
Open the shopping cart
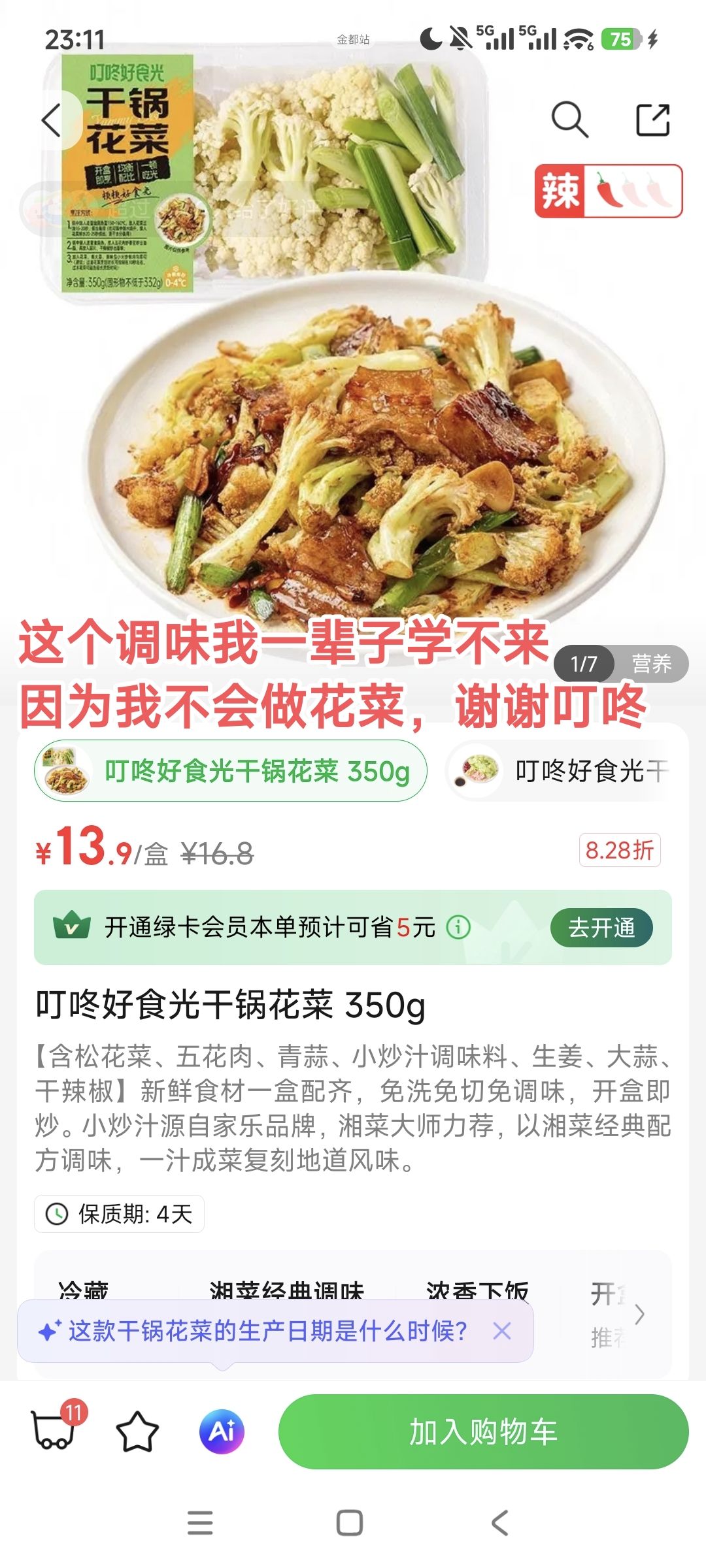click(x=54, y=1431)
